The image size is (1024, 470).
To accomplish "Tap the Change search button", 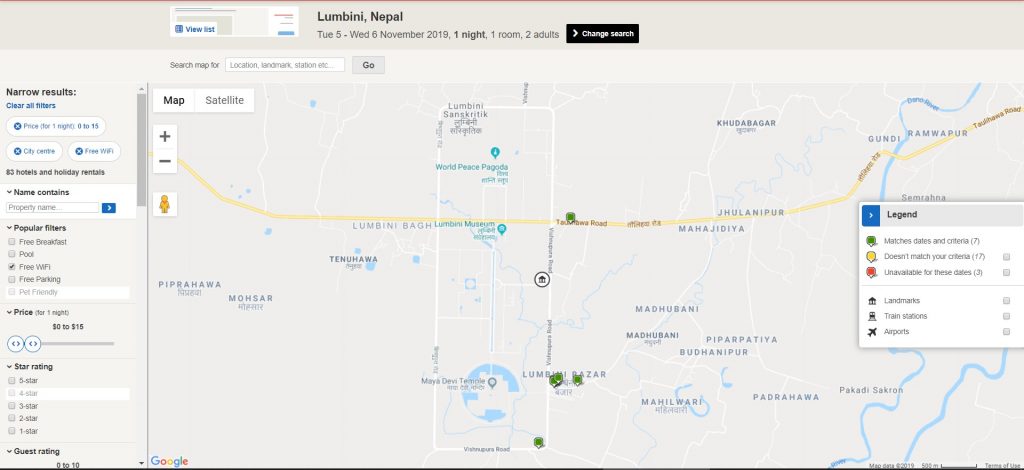I will [602, 34].
